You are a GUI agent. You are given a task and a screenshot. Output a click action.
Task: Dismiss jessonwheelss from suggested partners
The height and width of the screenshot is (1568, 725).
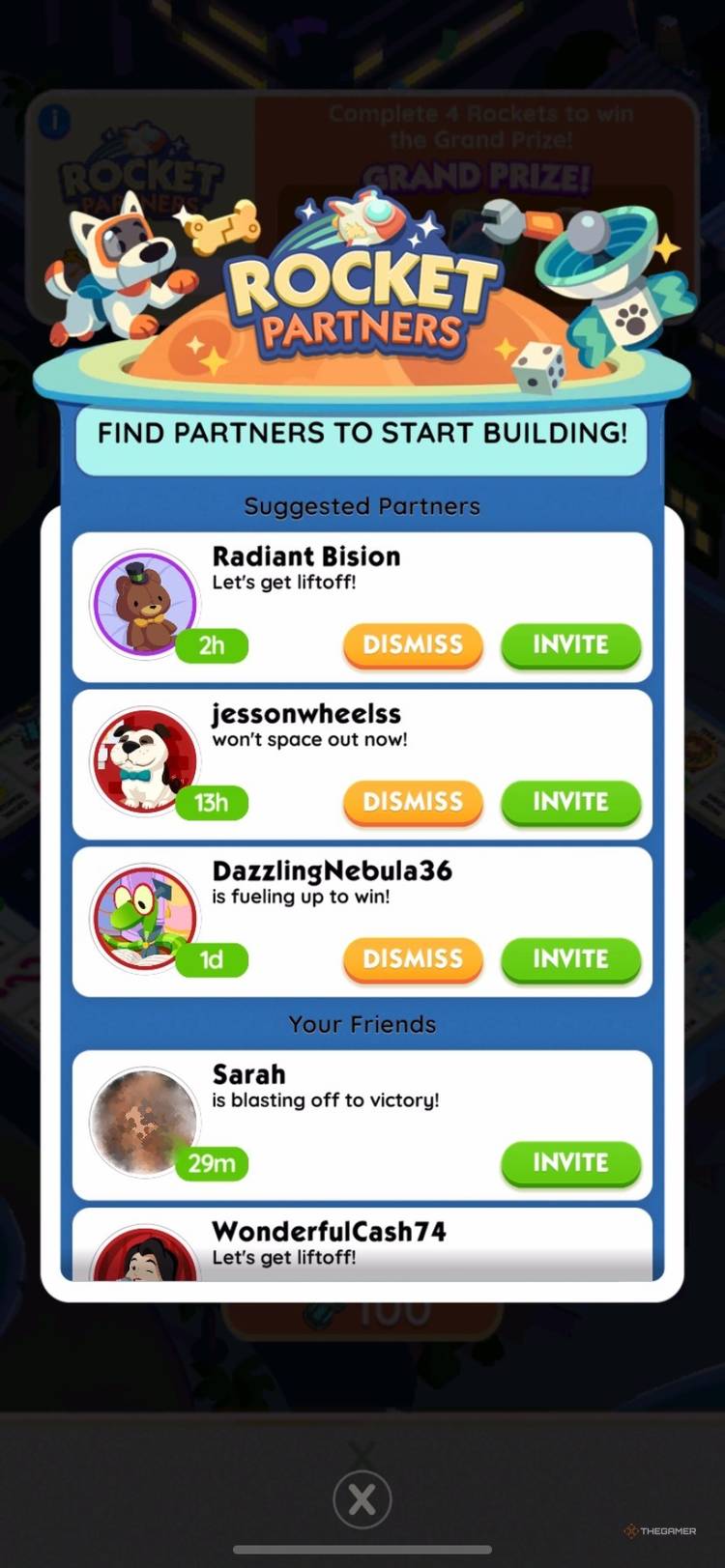coord(412,802)
